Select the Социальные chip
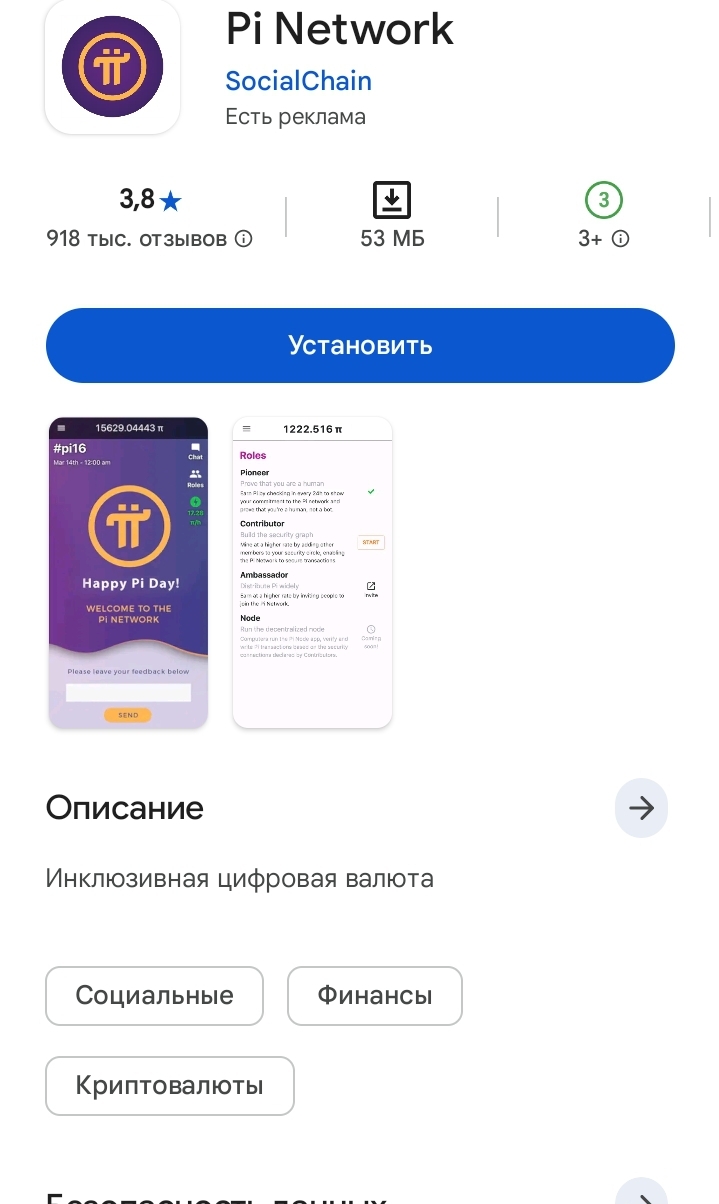 tap(154, 995)
